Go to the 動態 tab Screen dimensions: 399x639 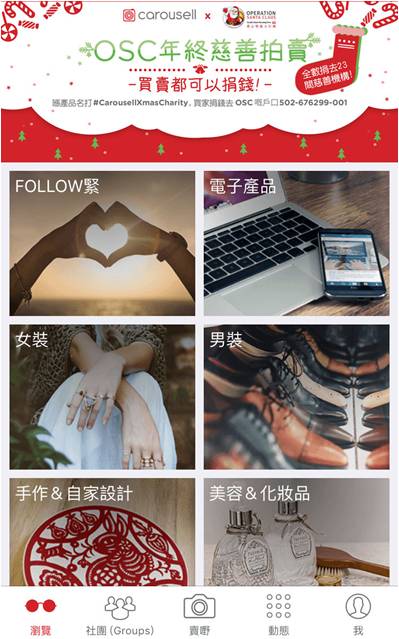pyautogui.click(x=279, y=613)
